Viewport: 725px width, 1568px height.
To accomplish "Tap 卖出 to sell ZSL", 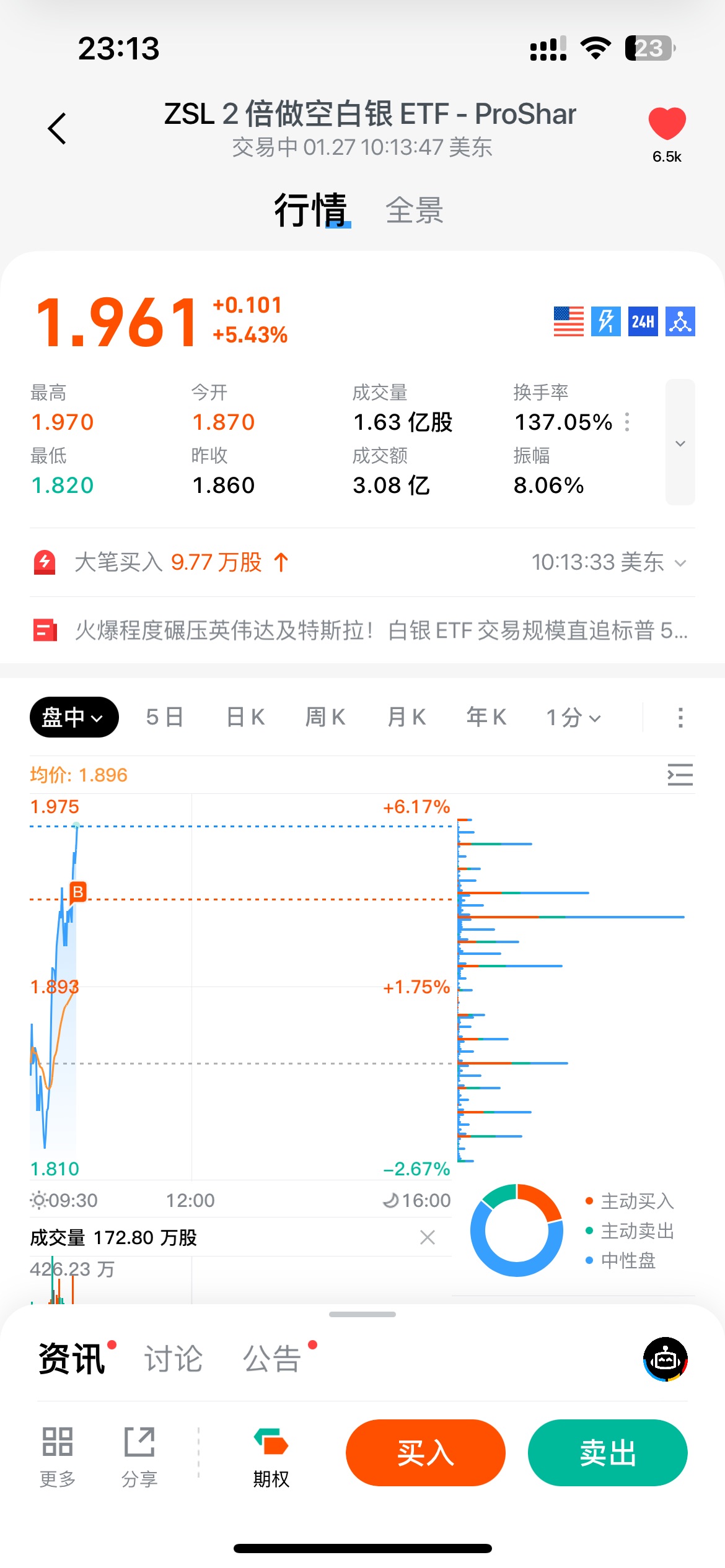I will 607,1452.
